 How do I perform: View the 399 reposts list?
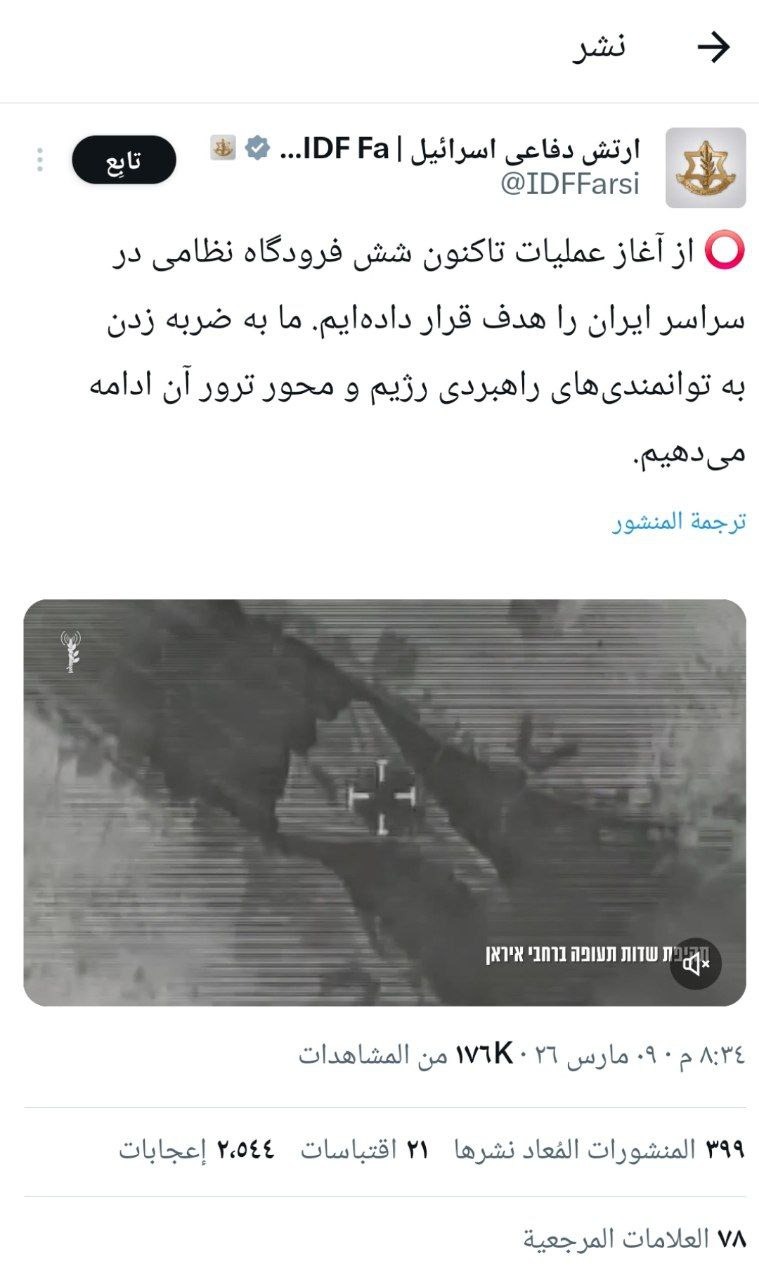[x=599, y=1150]
